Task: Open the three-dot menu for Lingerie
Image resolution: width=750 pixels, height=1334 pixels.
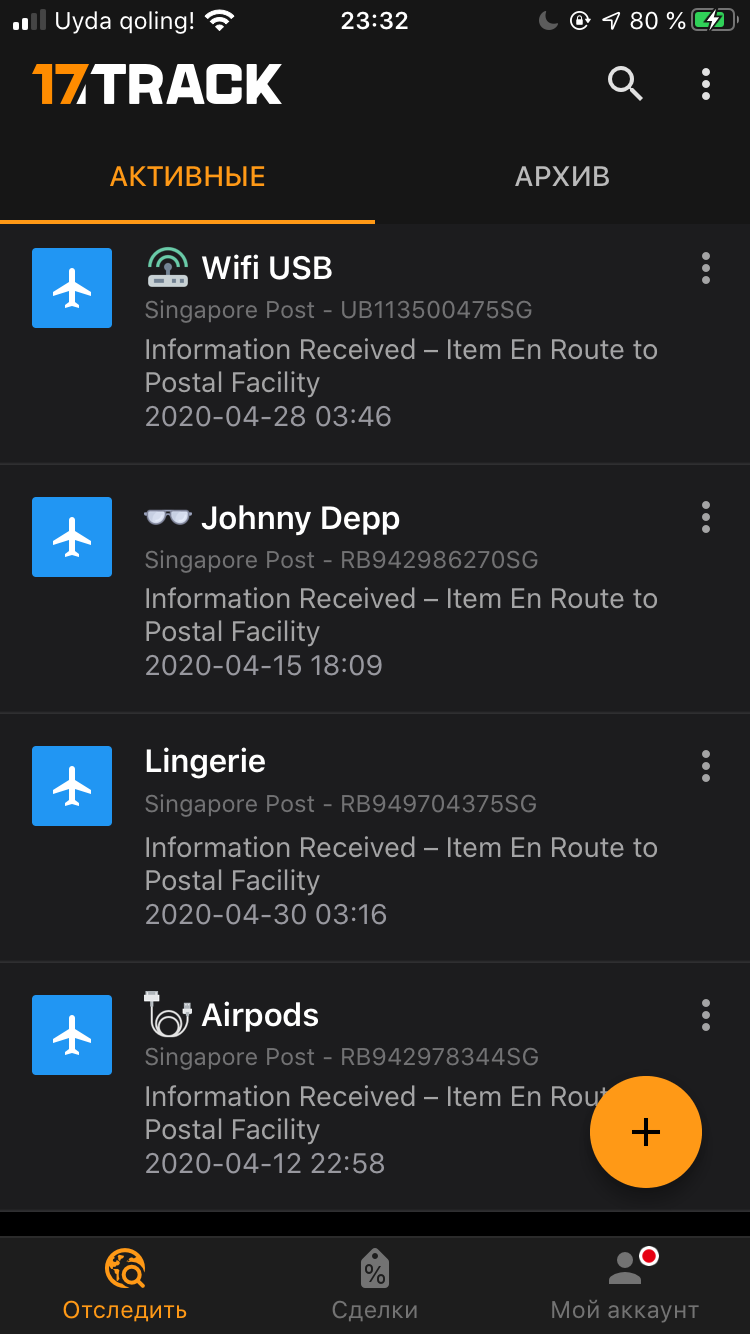Action: point(706,765)
